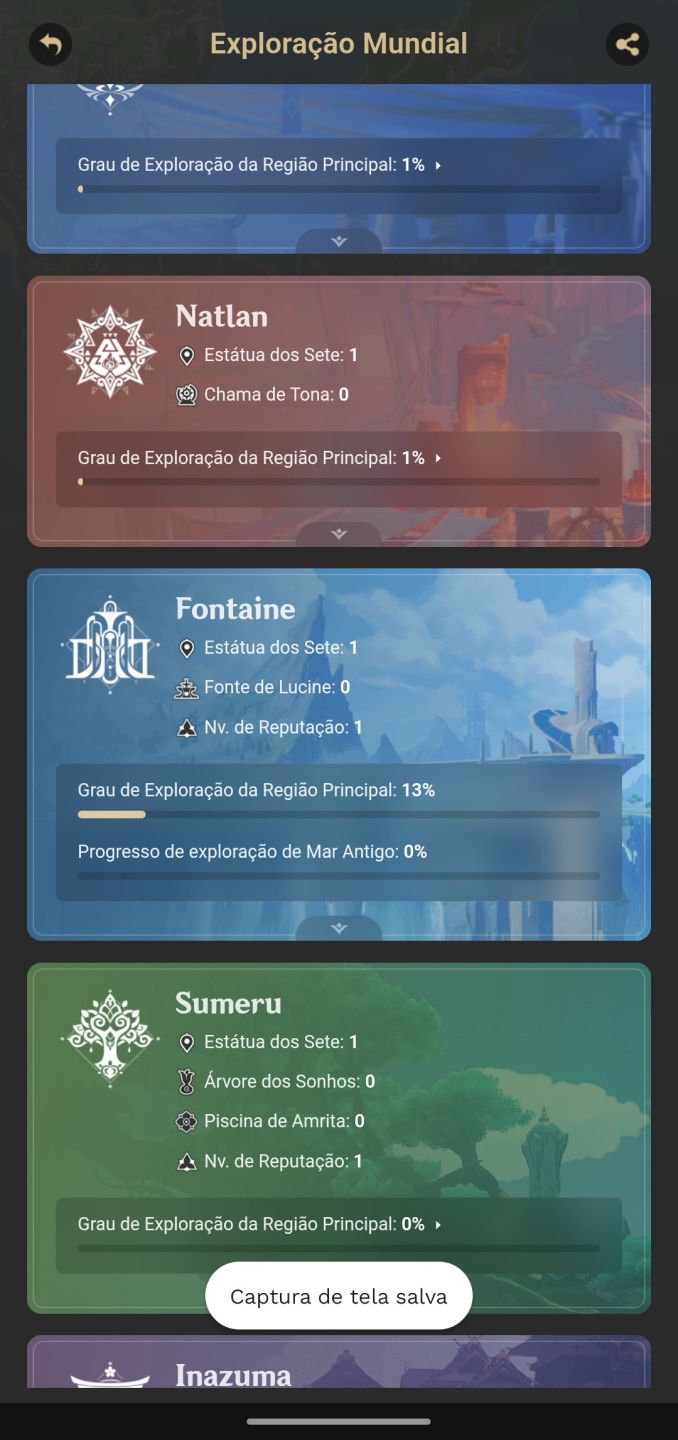Open the Fontaine region card
Screen dimensions: 678x1440
tap(339, 755)
